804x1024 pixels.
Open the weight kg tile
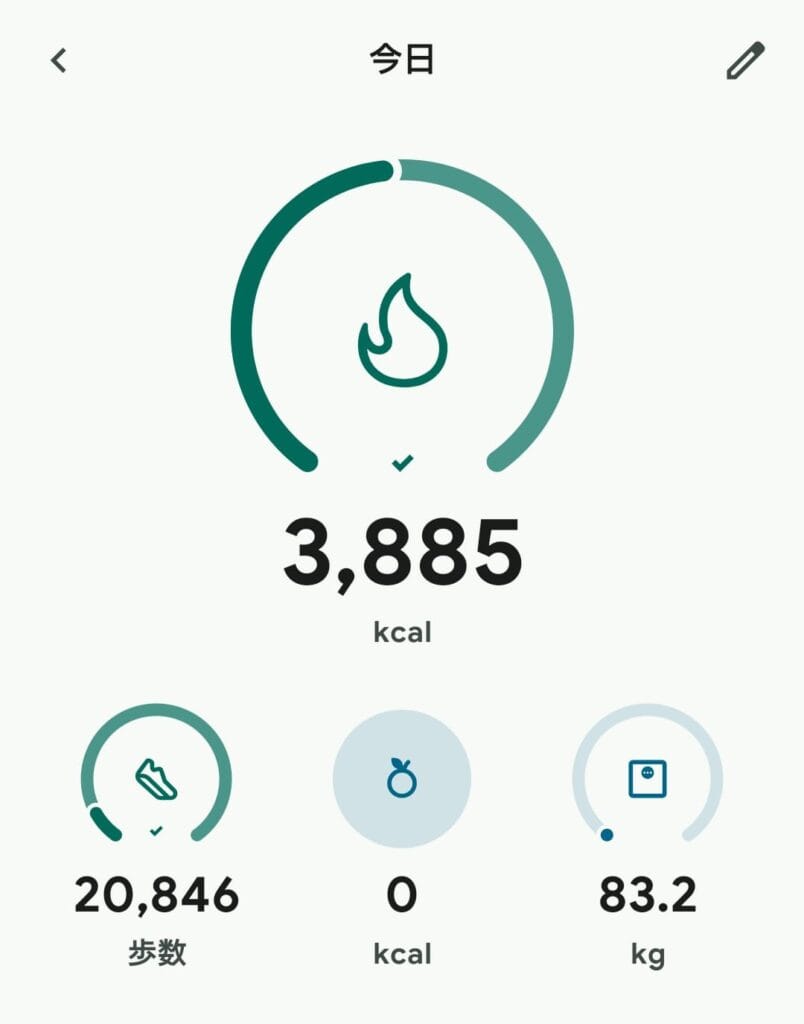coord(647,779)
